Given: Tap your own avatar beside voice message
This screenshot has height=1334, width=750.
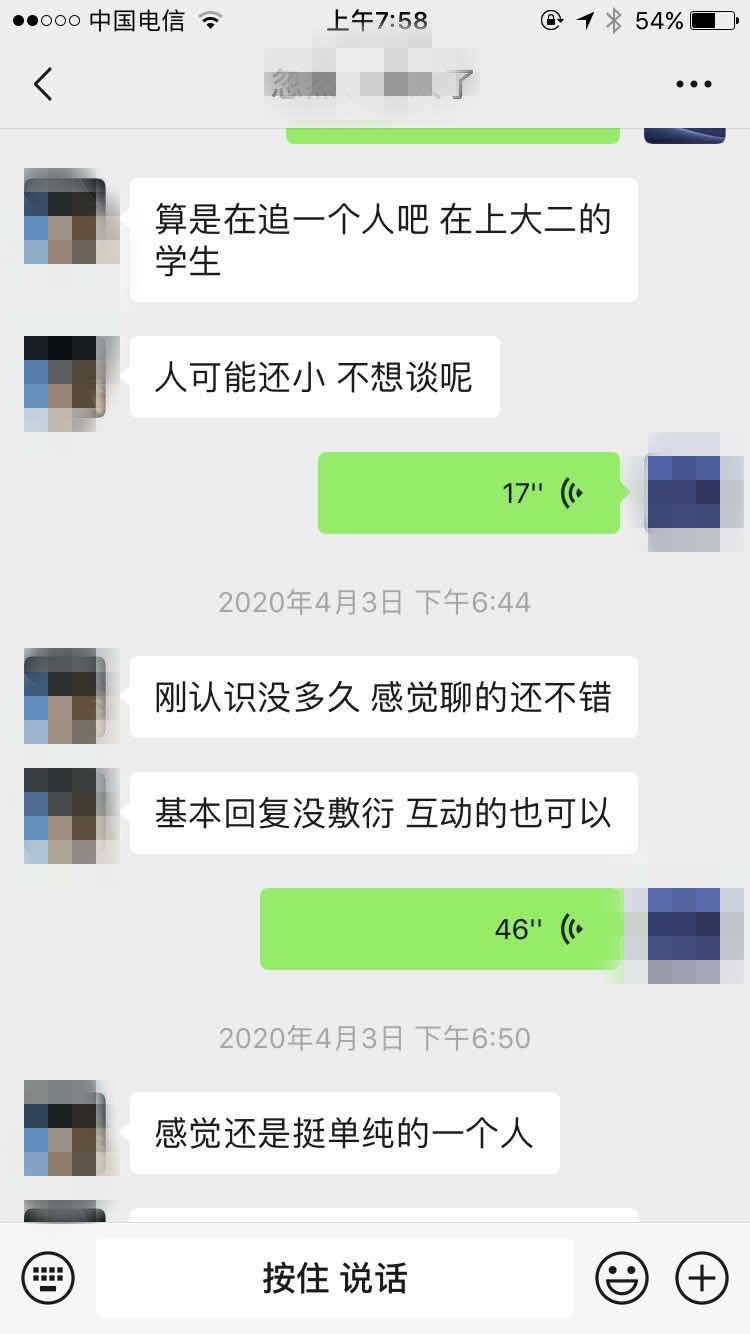Looking at the screenshot, I should tap(685, 491).
